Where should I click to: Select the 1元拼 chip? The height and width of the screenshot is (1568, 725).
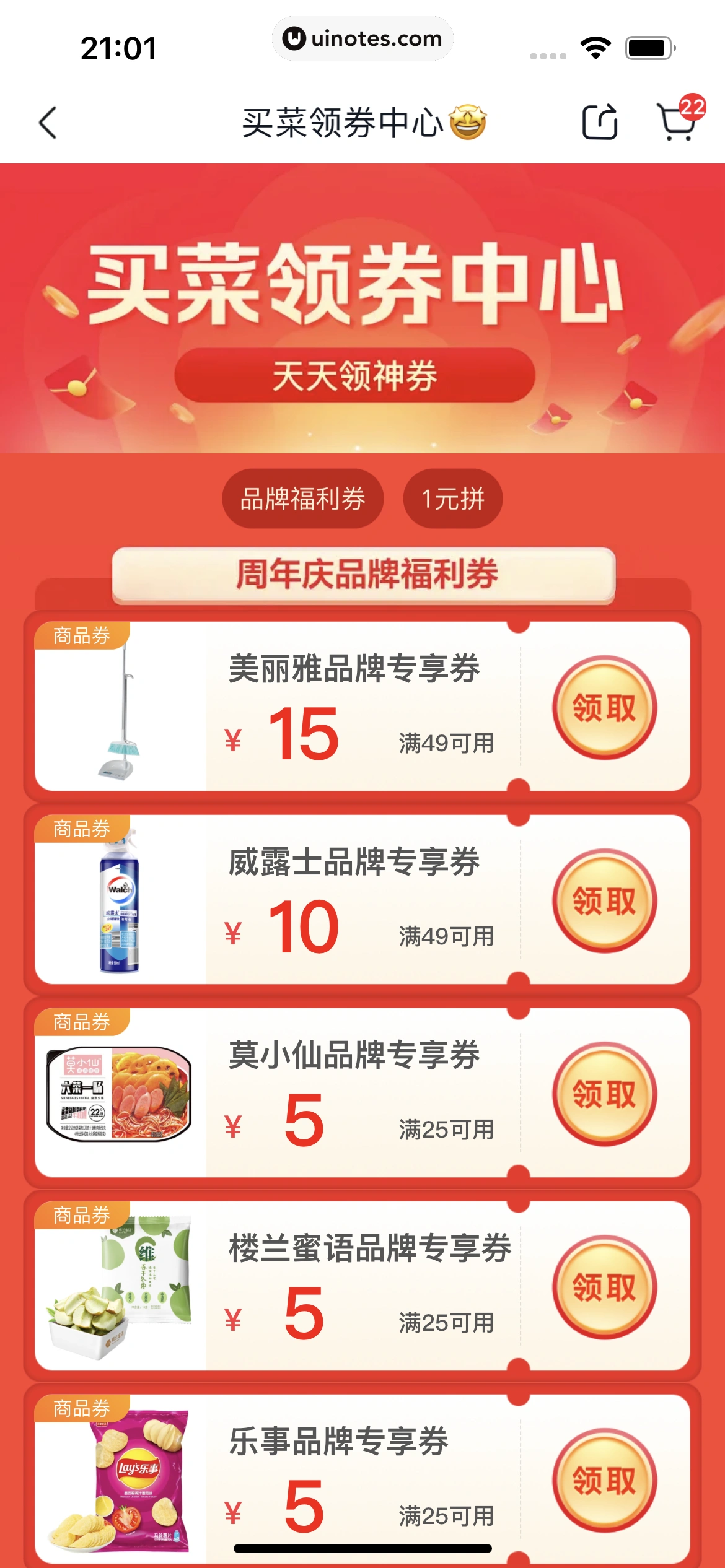pyautogui.click(x=452, y=499)
